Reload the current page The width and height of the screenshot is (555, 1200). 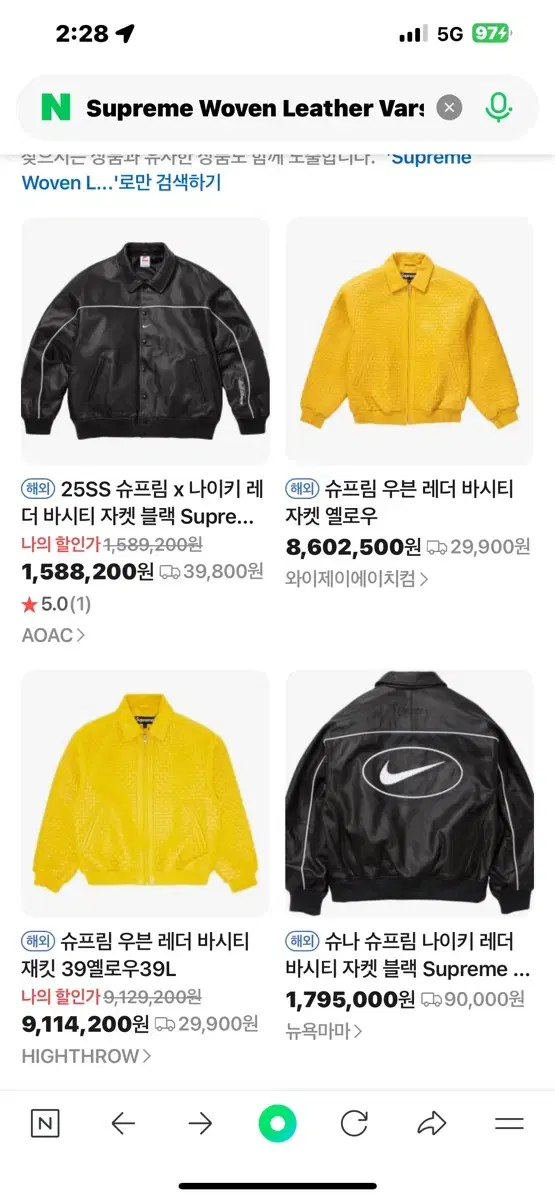point(354,1124)
